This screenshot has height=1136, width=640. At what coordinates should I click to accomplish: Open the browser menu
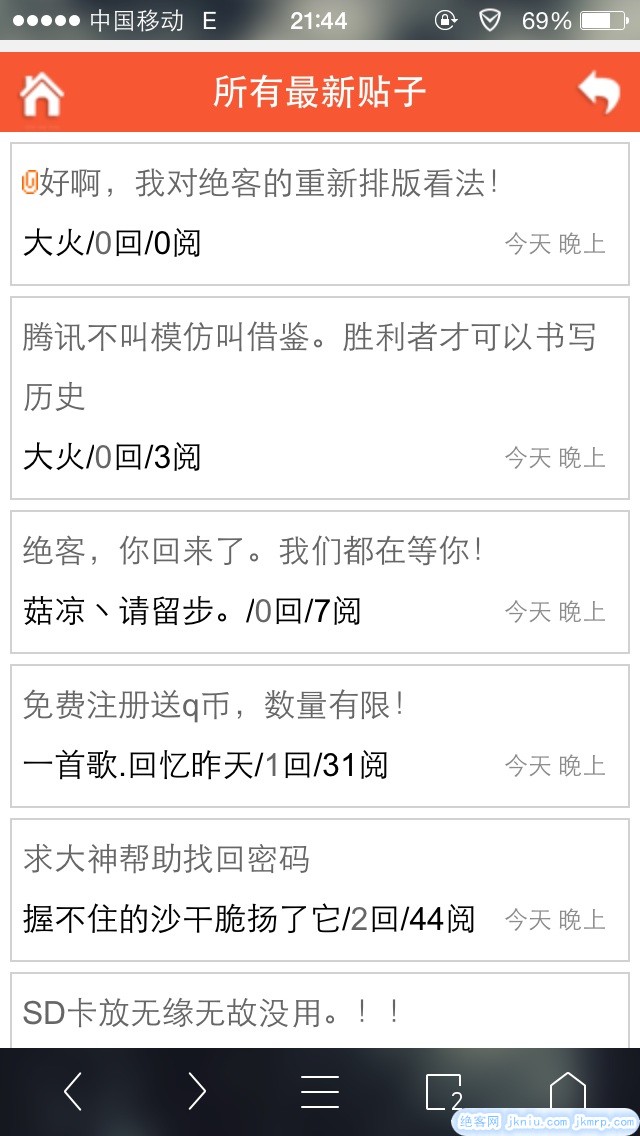320,1091
